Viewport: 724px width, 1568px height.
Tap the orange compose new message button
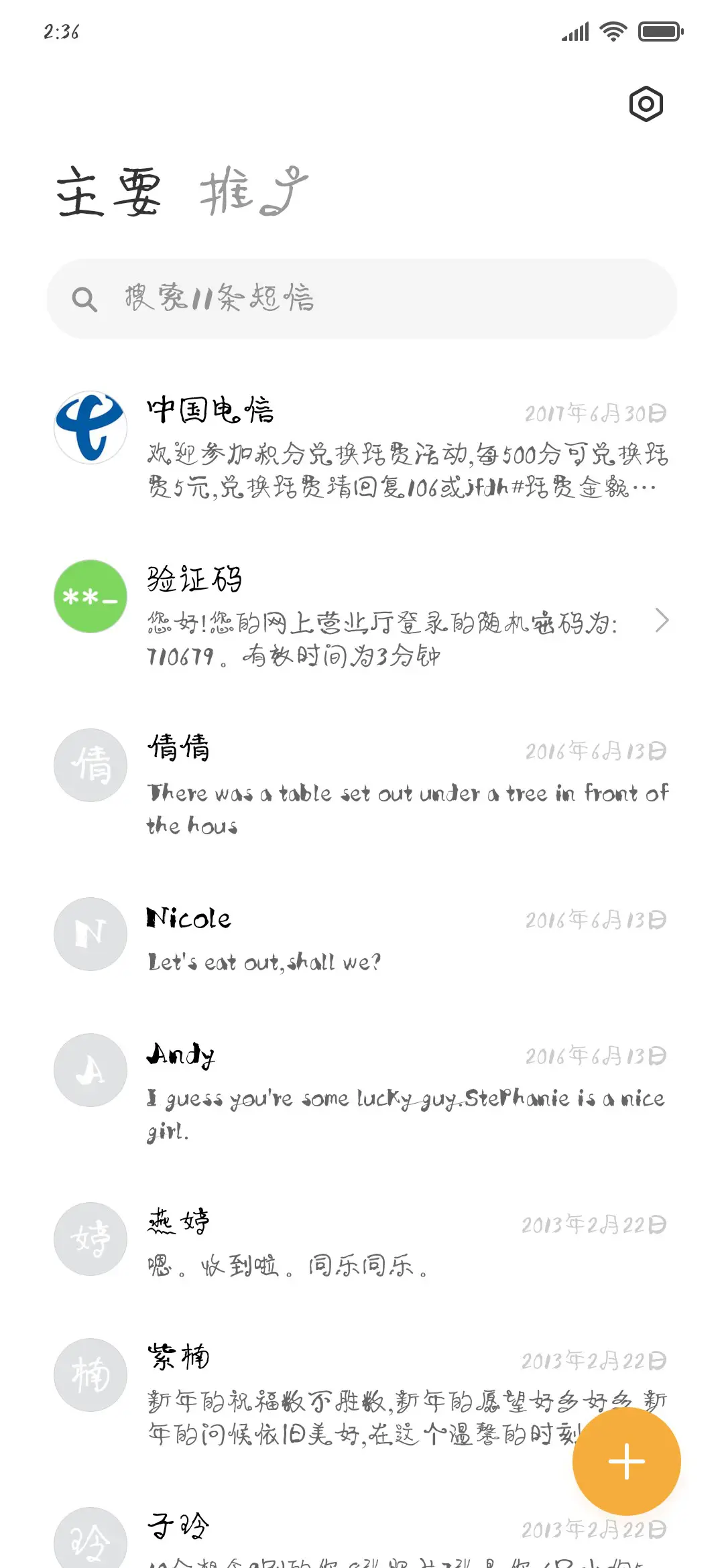pyautogui.click(x=625, y=1461)
